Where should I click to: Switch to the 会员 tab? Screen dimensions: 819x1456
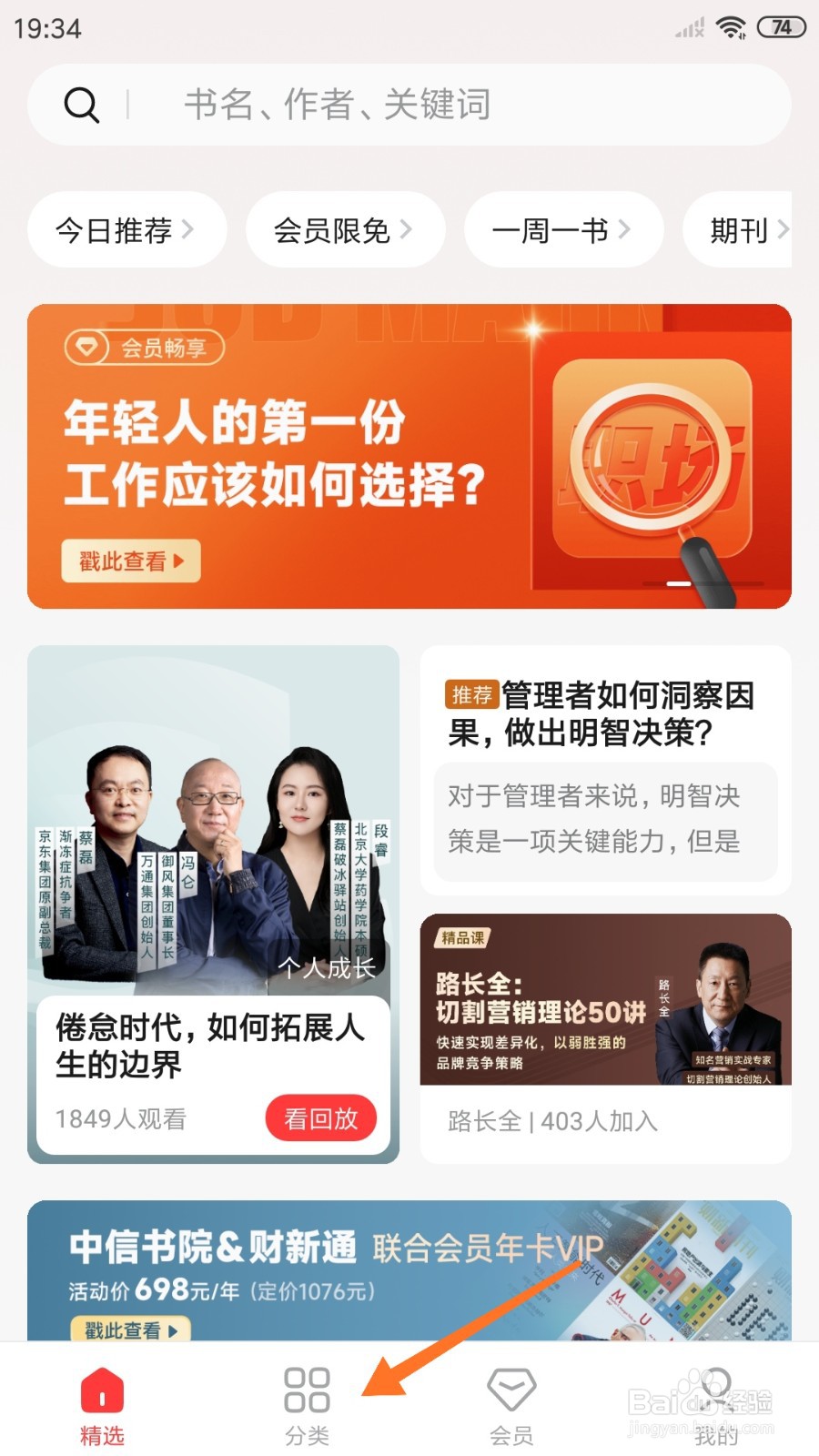click(x=512, y=1401)
